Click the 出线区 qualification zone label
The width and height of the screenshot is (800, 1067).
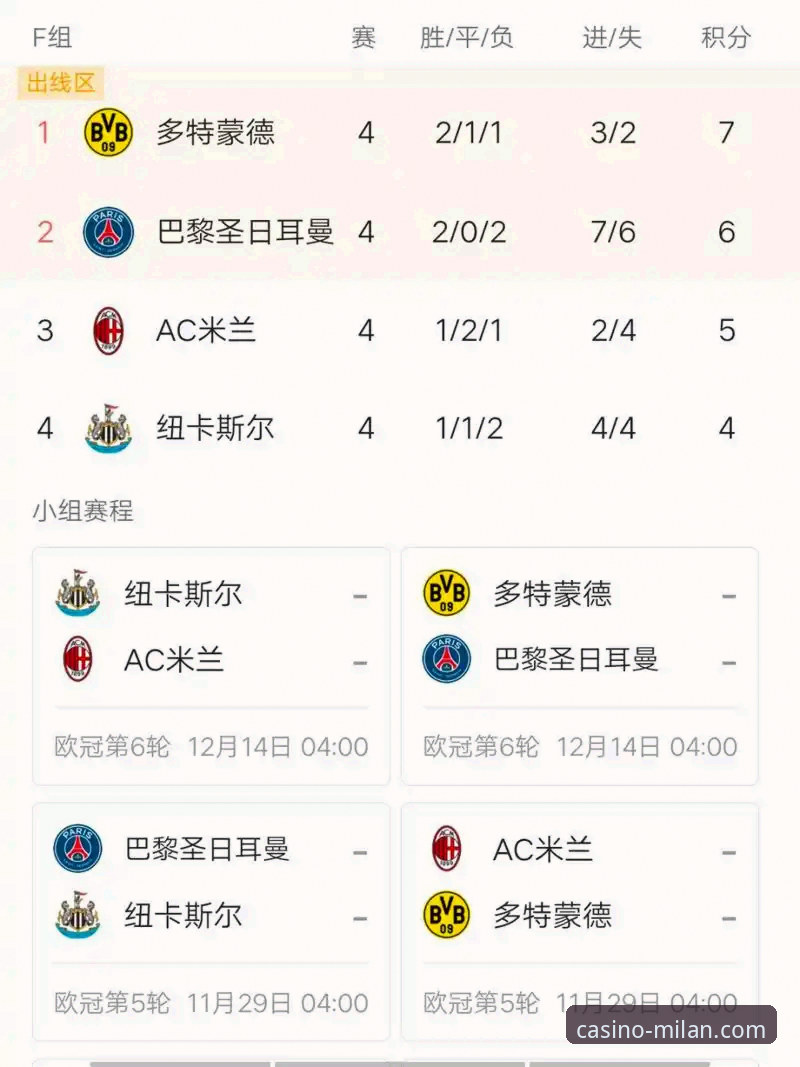point(60,84)
